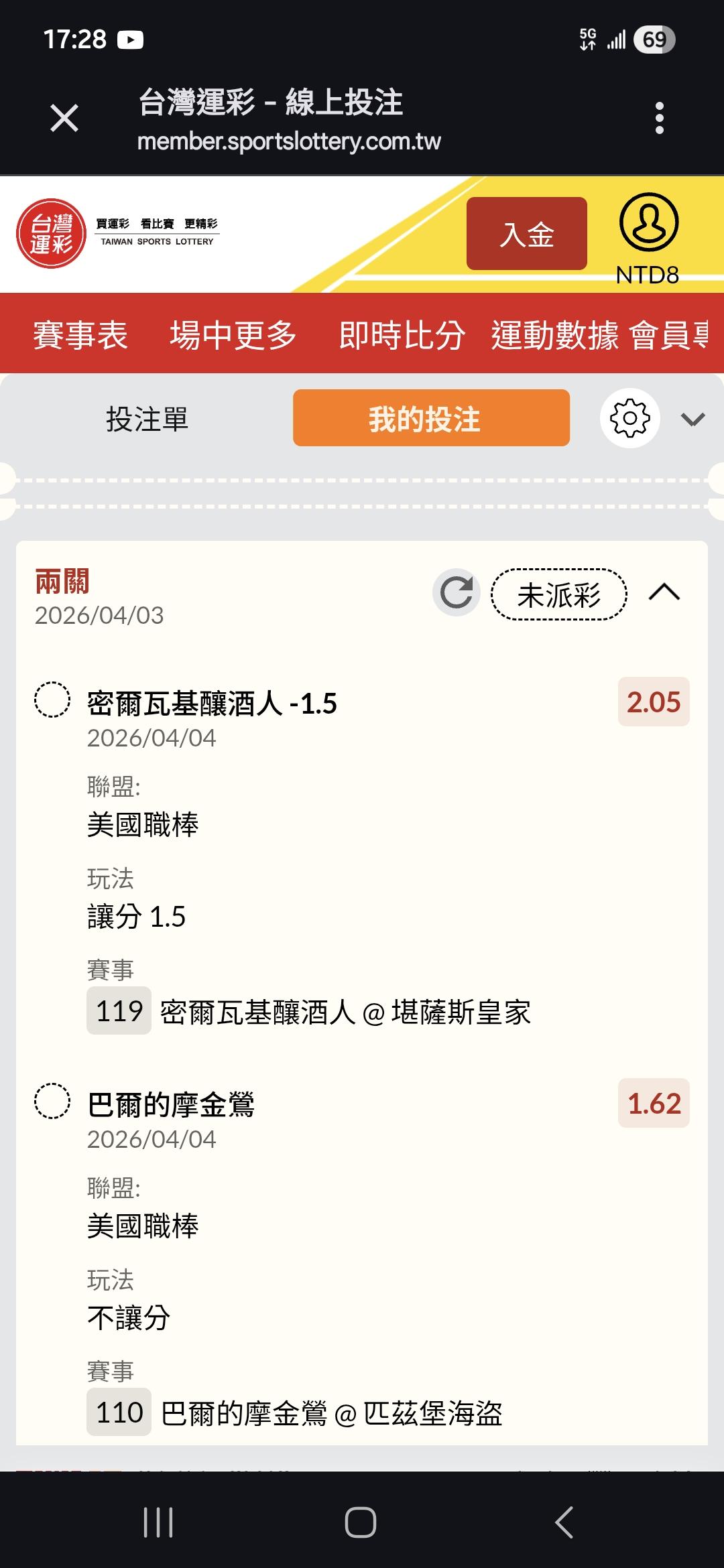This screenshot has width=724, height=1568.
Task: Refresh the 兩關 bet status
Action: (457, 593)
